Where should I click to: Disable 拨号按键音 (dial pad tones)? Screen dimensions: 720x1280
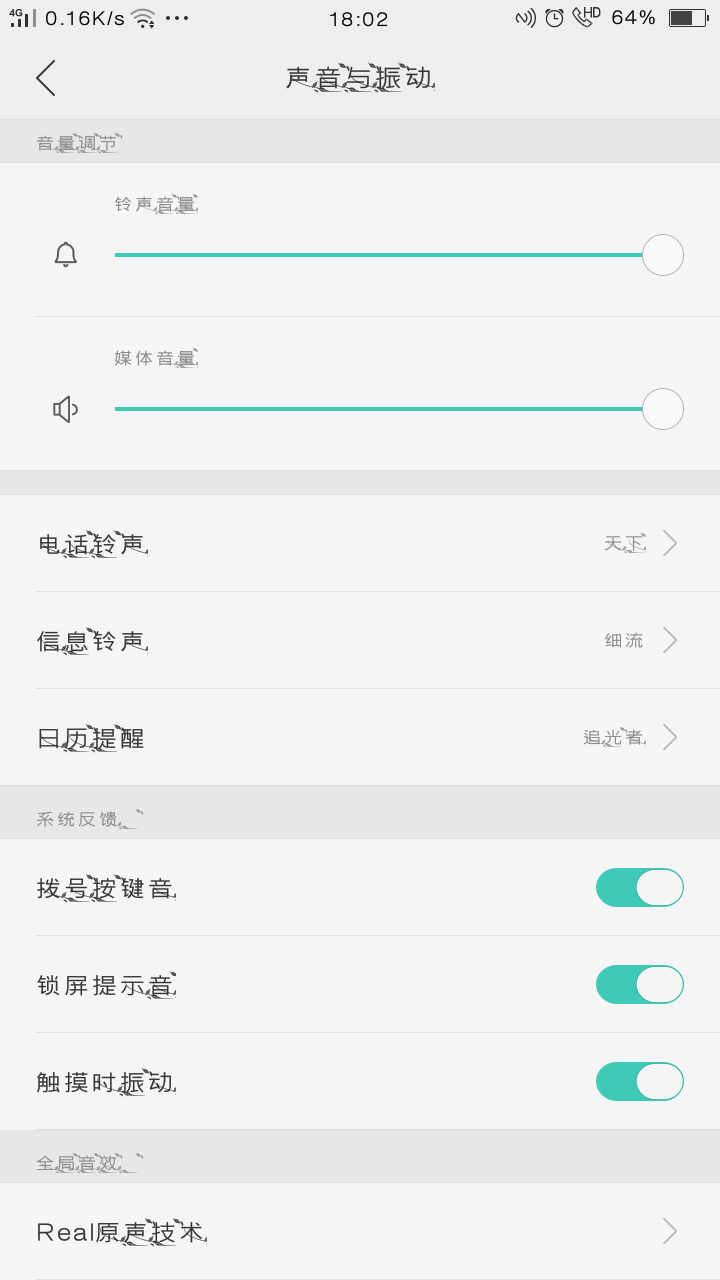tap(639, 887)
